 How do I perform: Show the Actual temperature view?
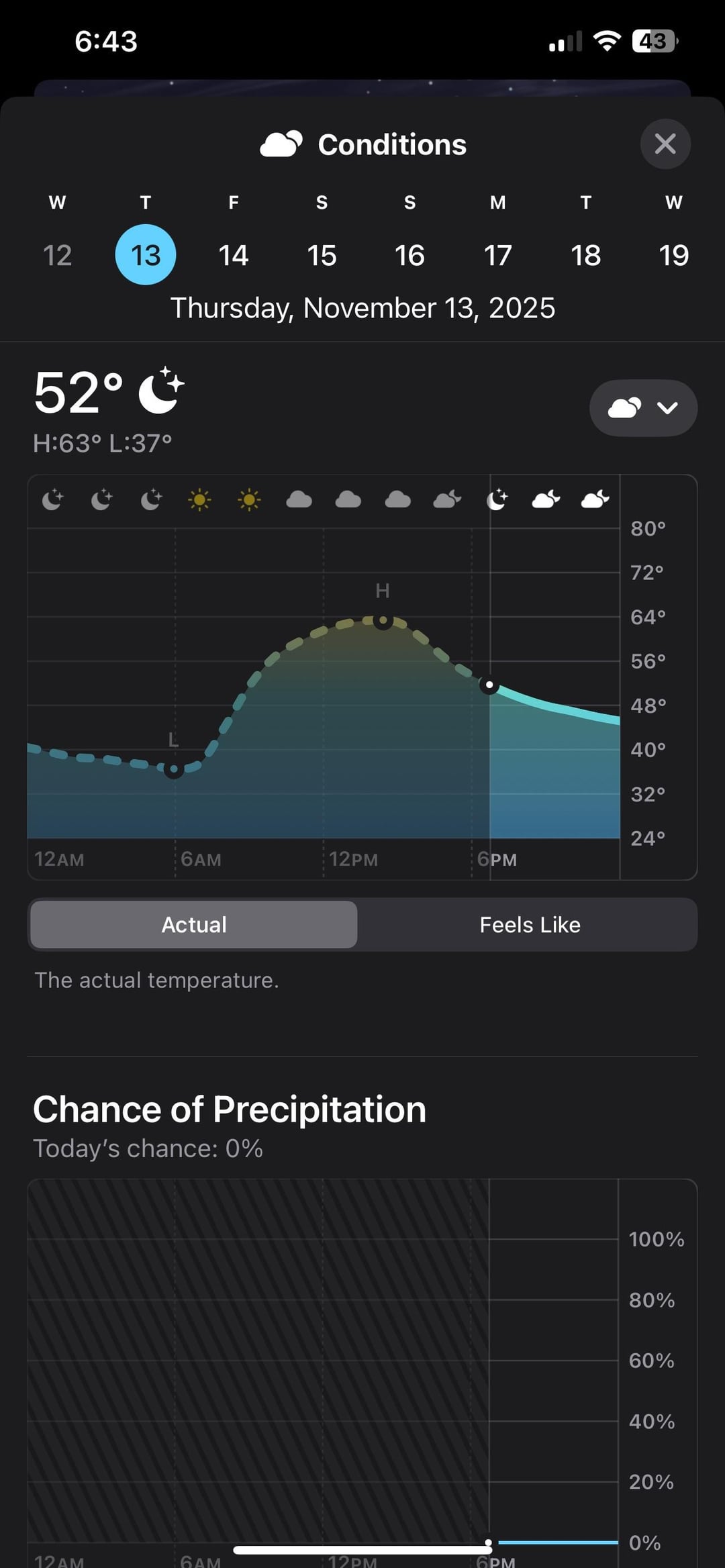(x=194, y=925)
